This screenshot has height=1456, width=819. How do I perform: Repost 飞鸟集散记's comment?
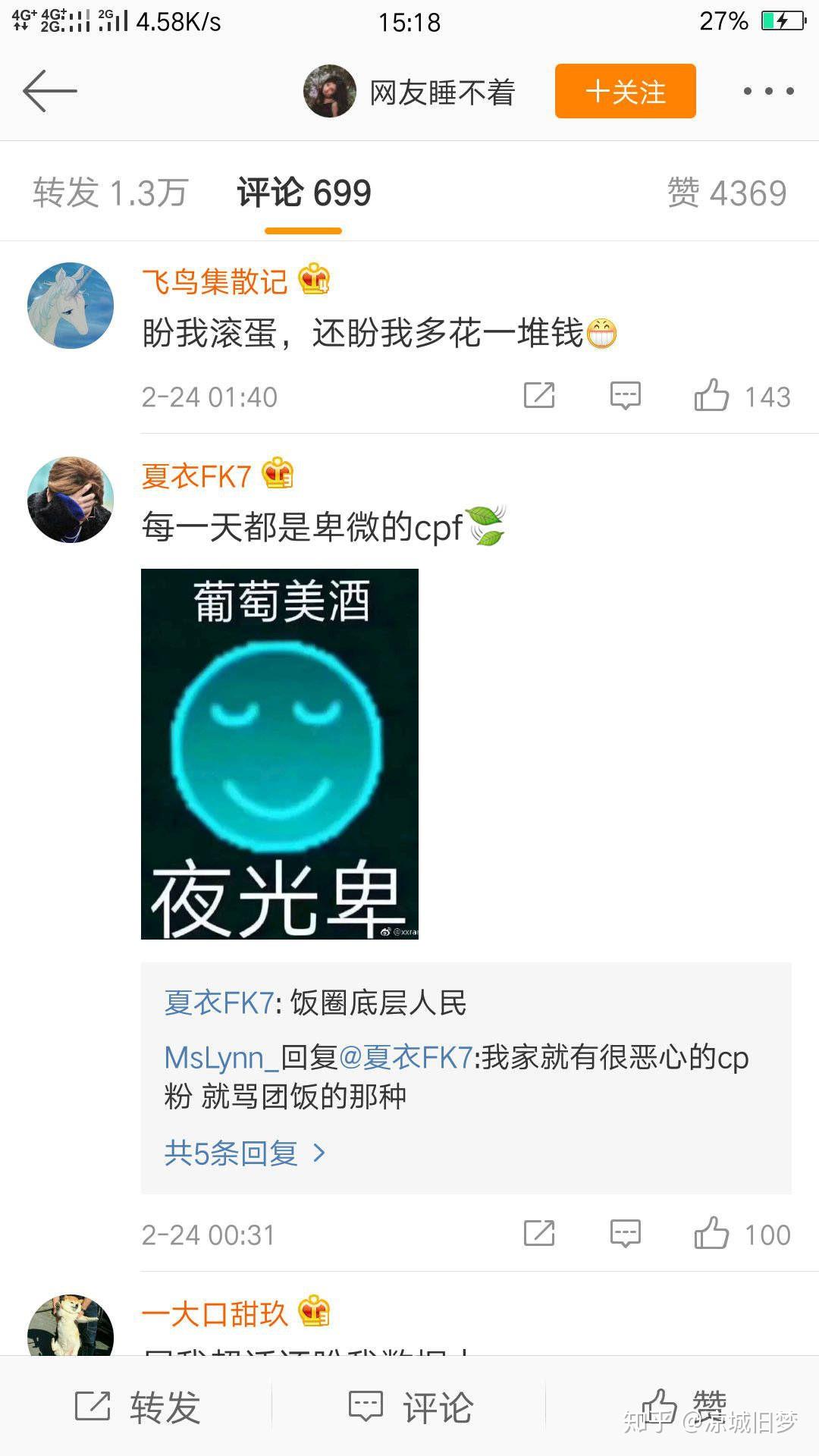(x=539, y=396)
